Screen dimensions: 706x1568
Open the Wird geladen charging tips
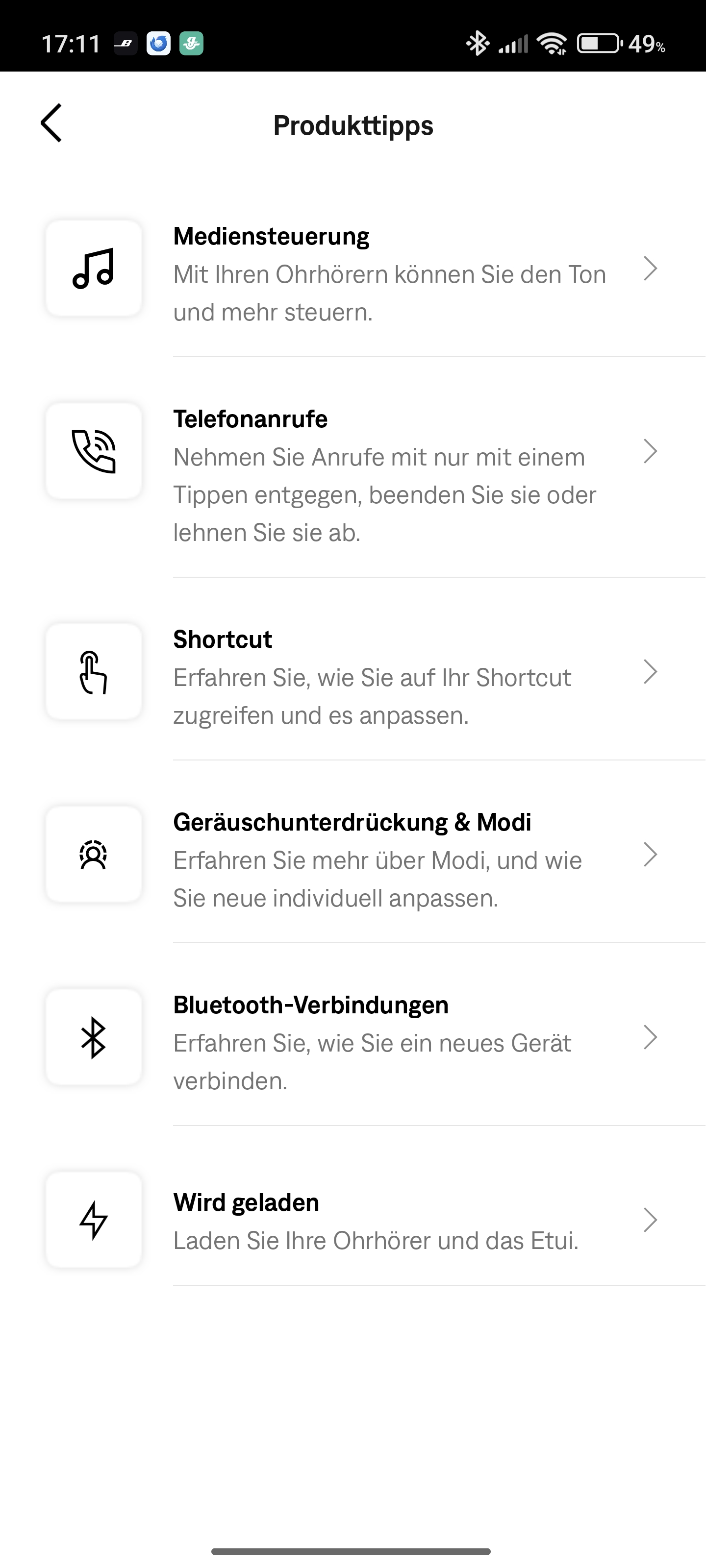(390, 1221)
